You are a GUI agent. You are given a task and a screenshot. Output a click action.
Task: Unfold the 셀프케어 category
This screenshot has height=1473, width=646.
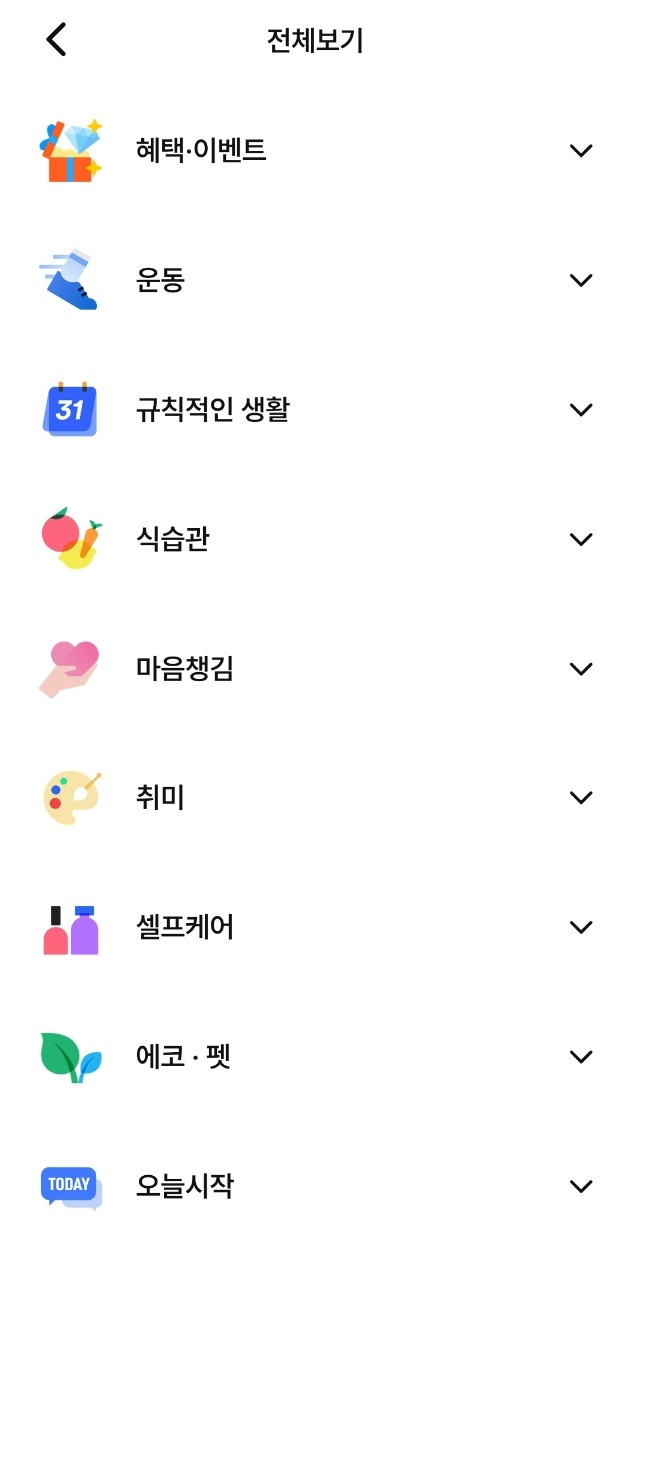580,927
